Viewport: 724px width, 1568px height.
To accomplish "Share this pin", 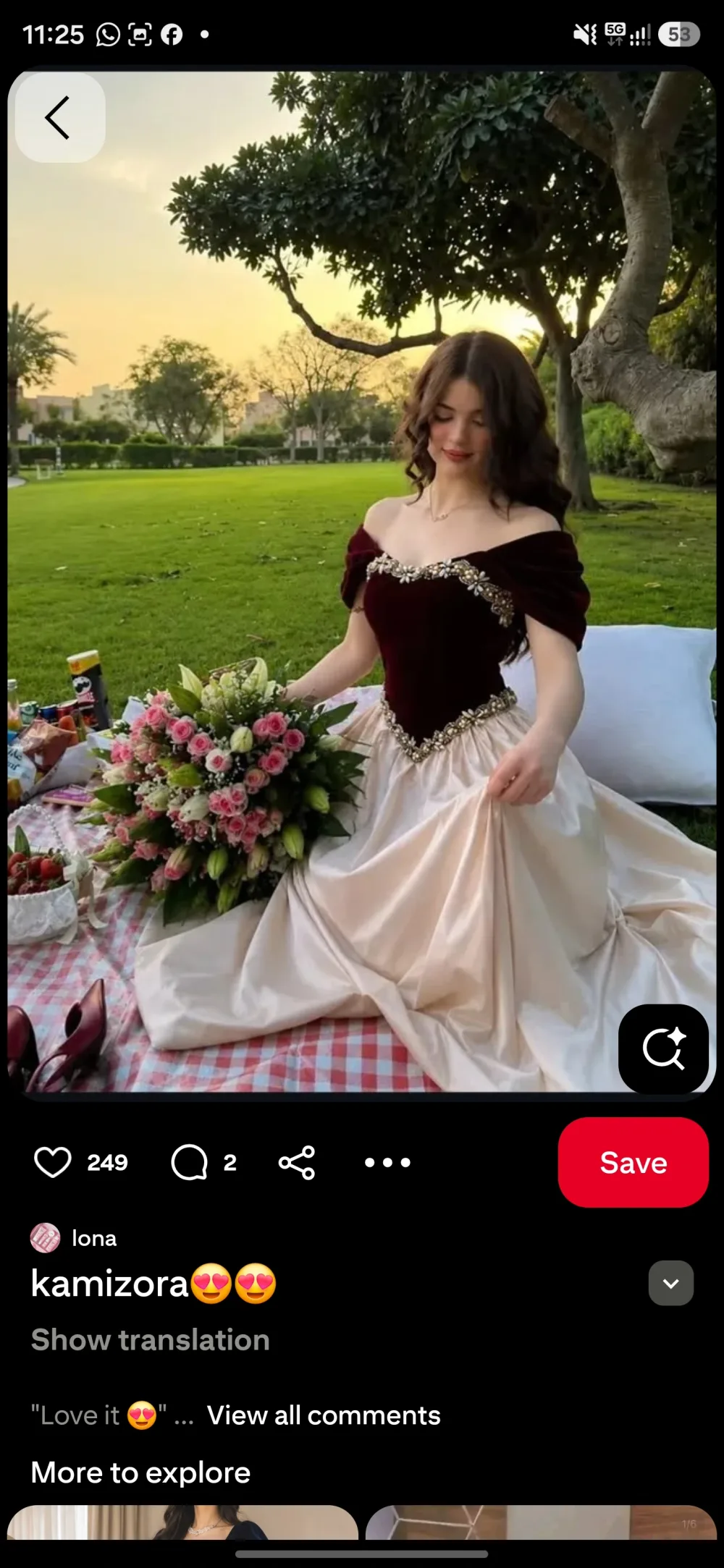I will coord(297,1163).
